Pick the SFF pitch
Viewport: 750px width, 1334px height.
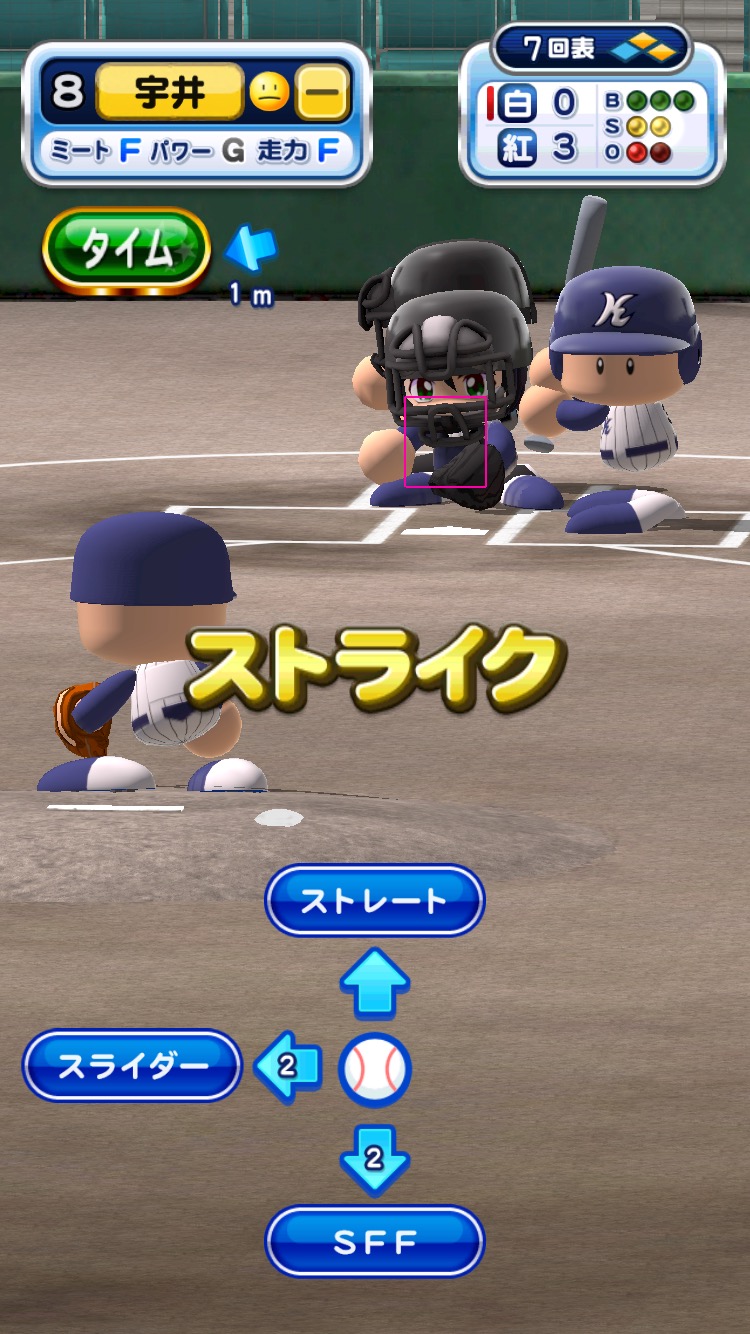coord(374,1242)
